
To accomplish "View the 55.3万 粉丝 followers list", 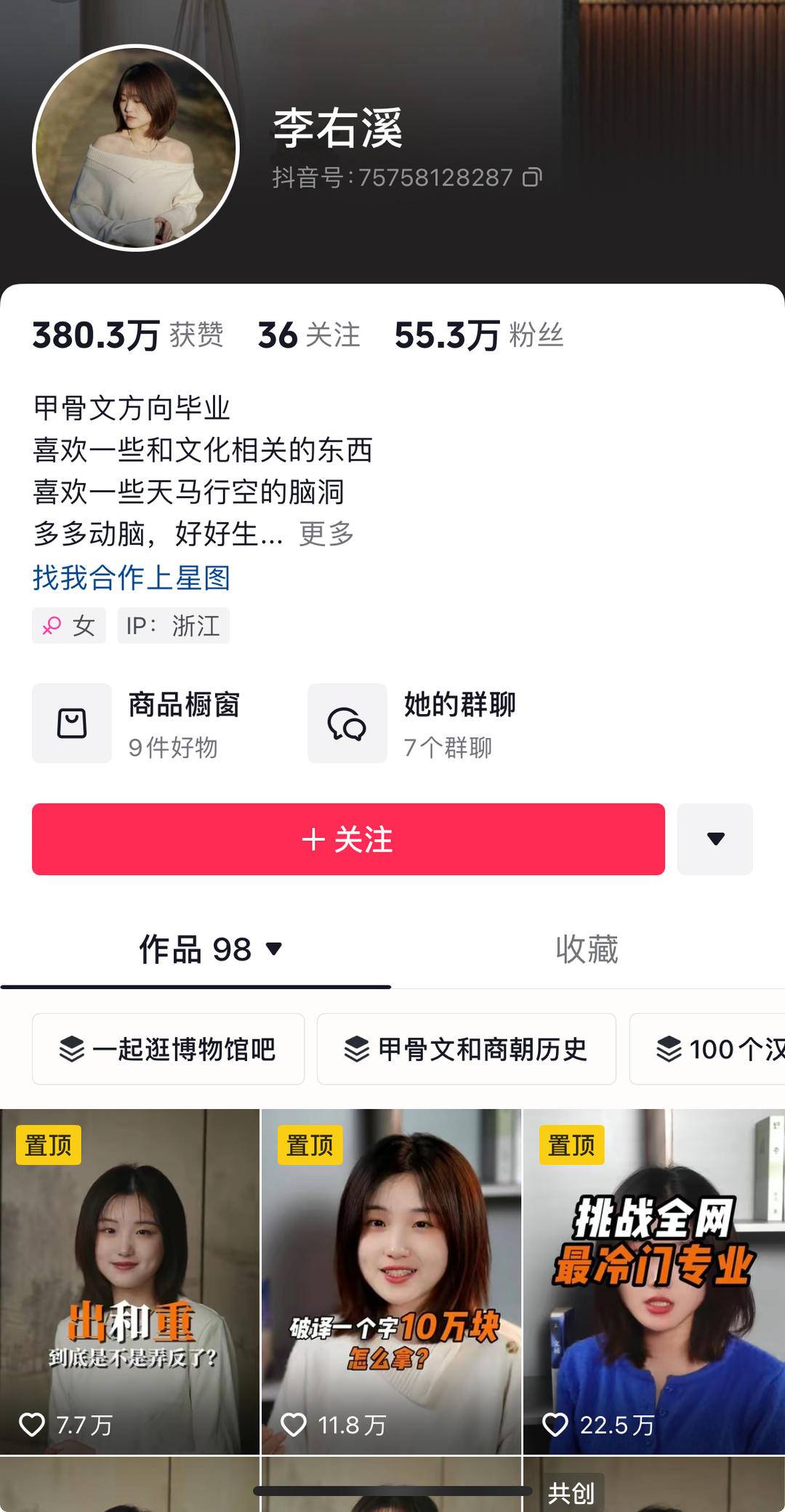I will (479, 335).
